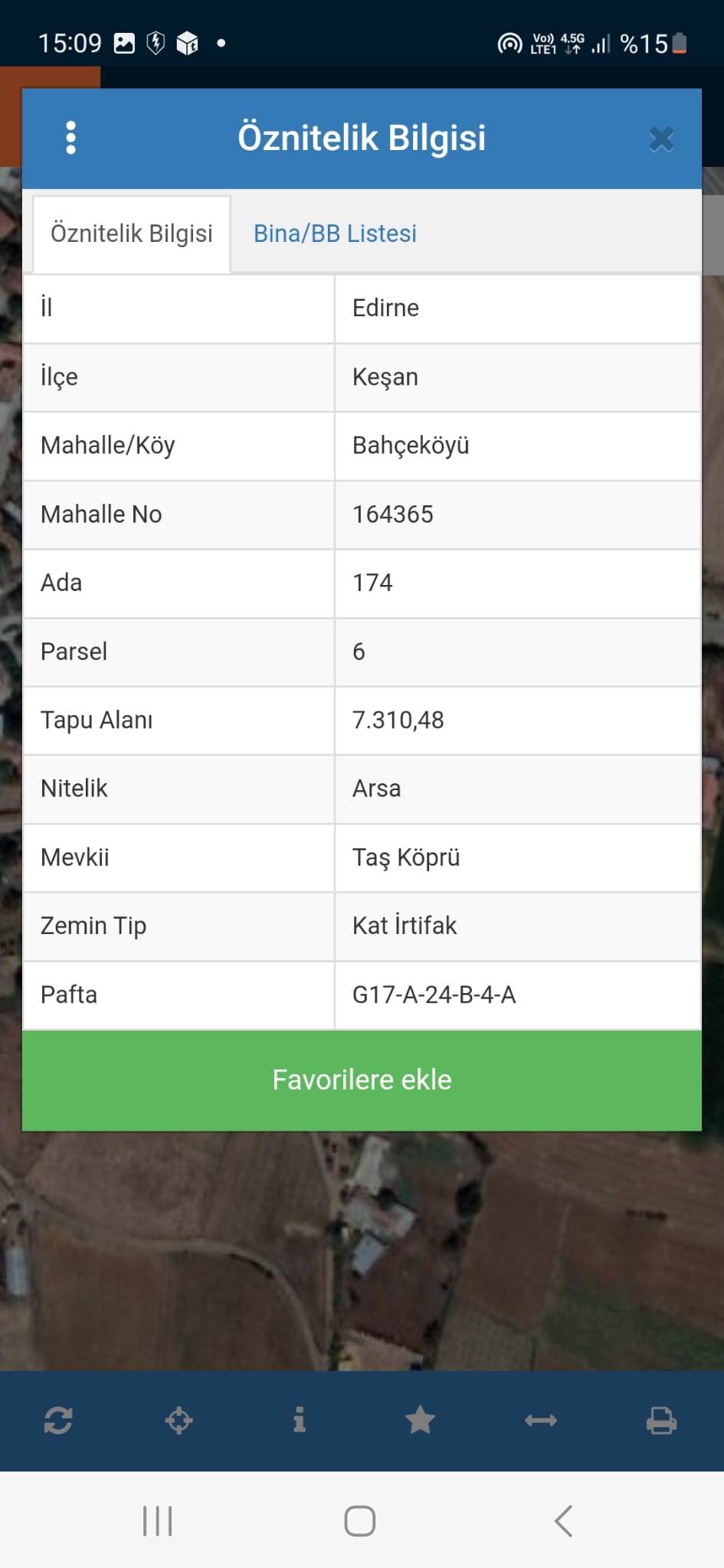The height and width of the screenshot is (1568, 724).
Task: Tap the crosshair location icon
Action: pyautogui.click(x=179, y=1420)
